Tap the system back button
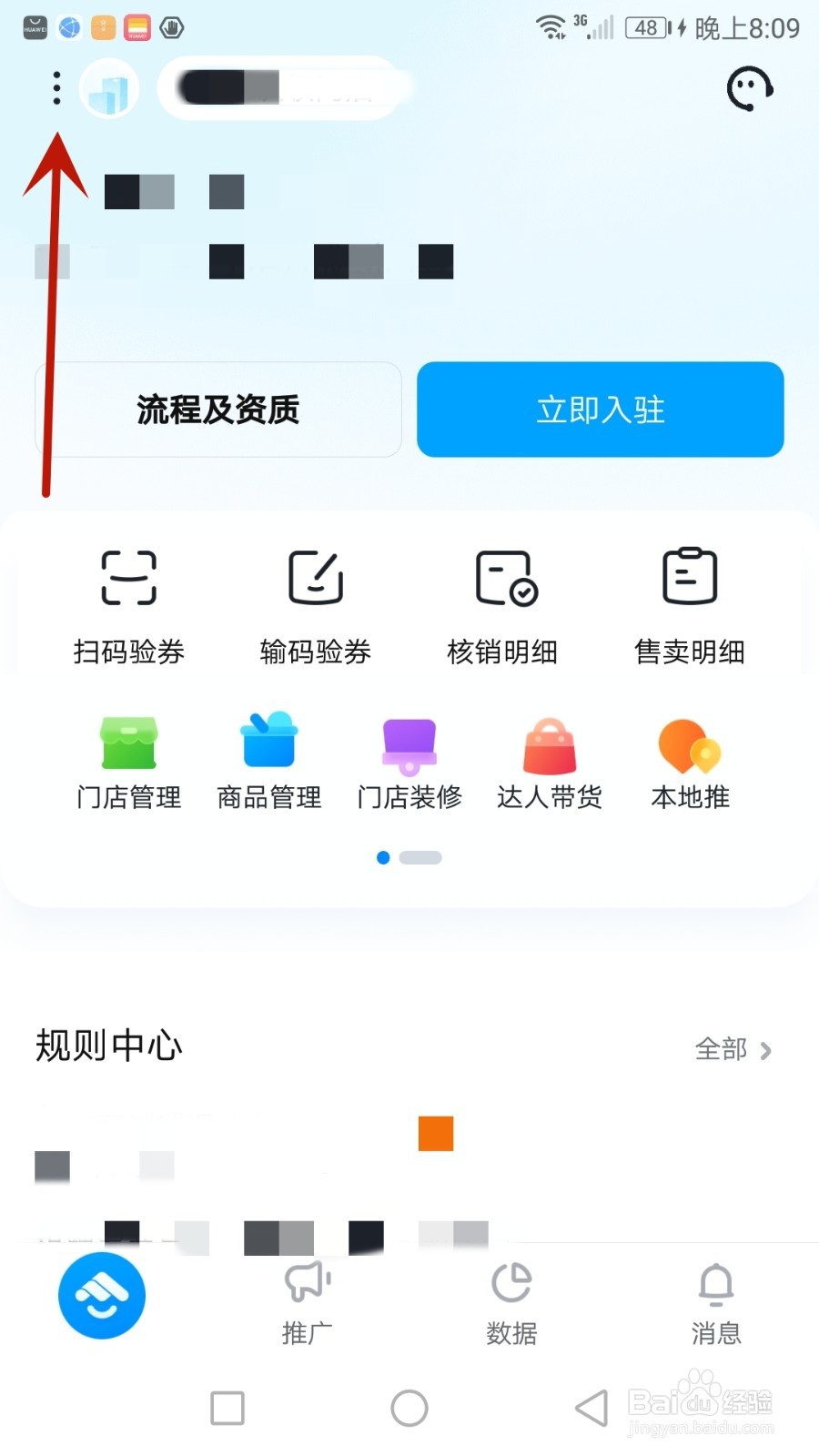The width and height of the screenshot is (819, 1456). (591, 1408)
